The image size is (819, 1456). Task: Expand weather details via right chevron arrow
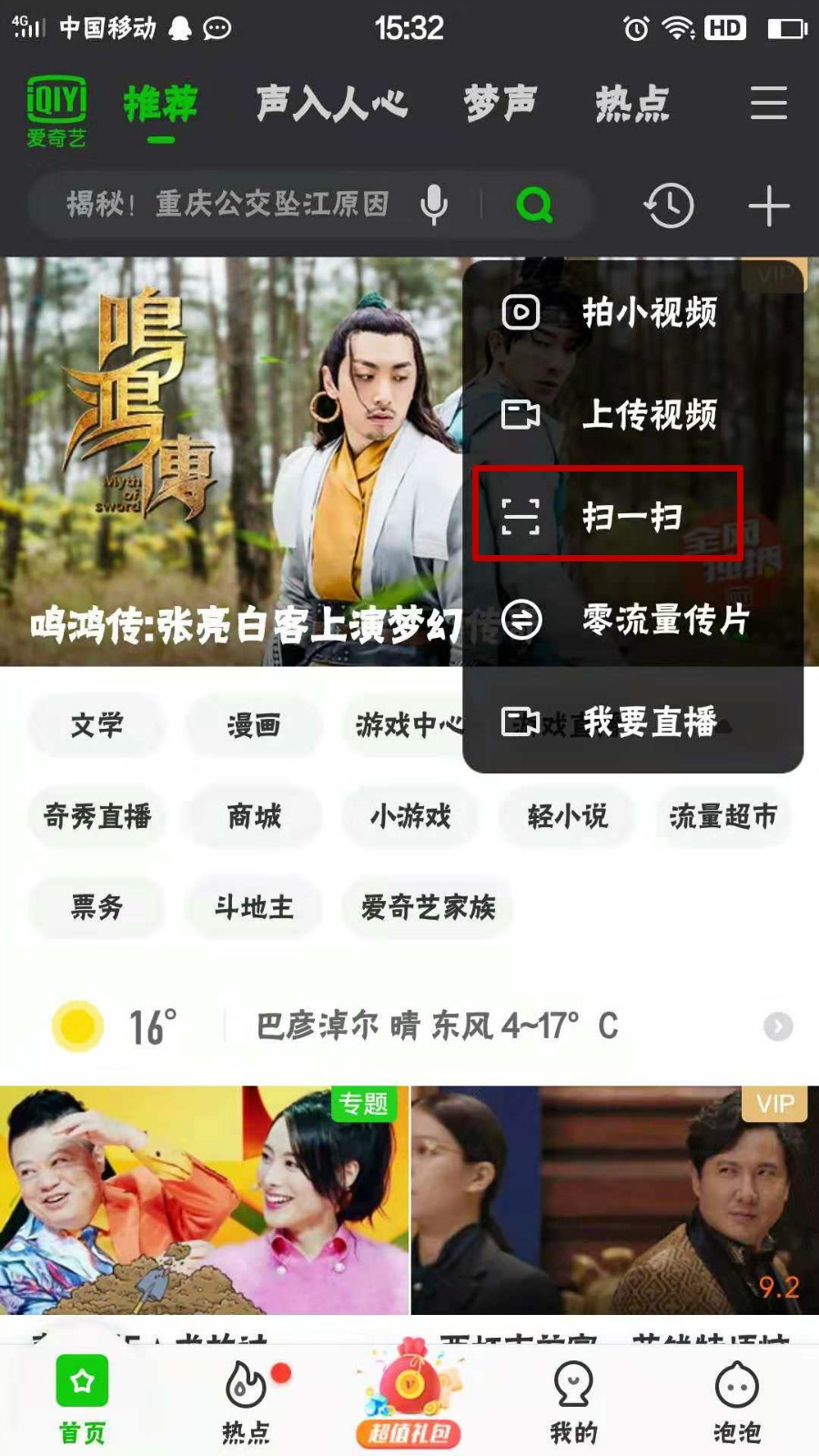[x=779, y=1026]
